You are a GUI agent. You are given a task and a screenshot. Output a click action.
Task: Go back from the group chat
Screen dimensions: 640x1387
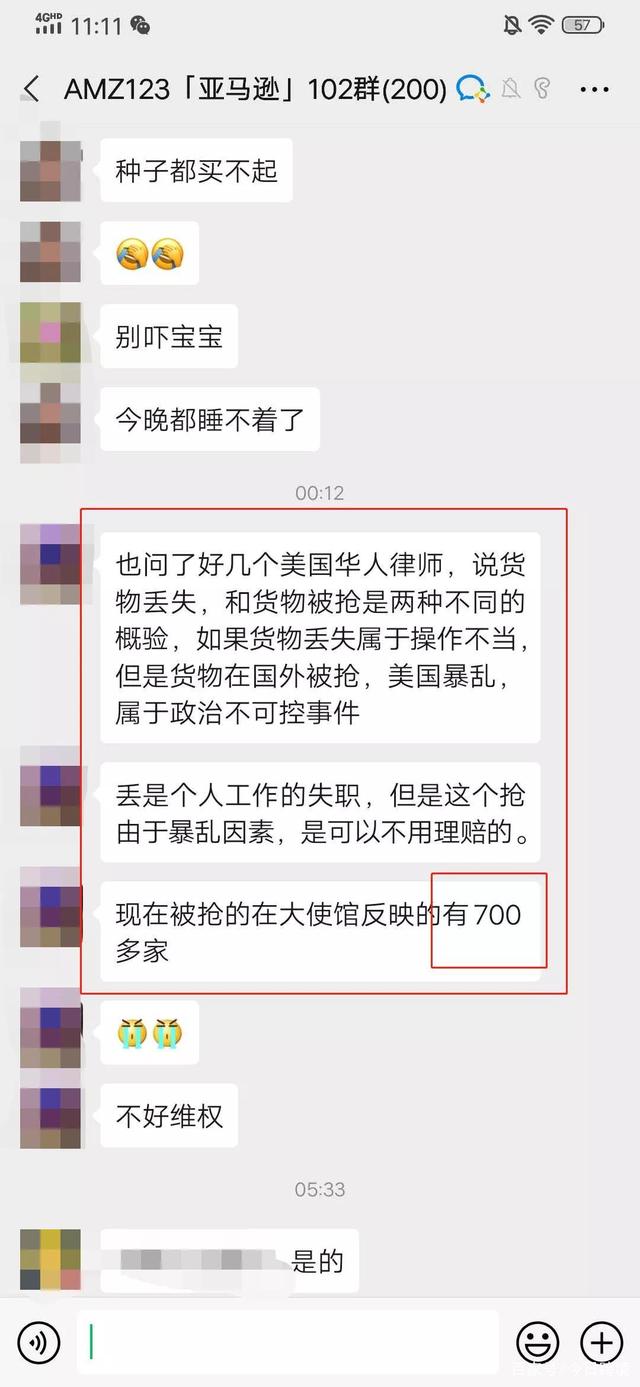pos(31,89)
